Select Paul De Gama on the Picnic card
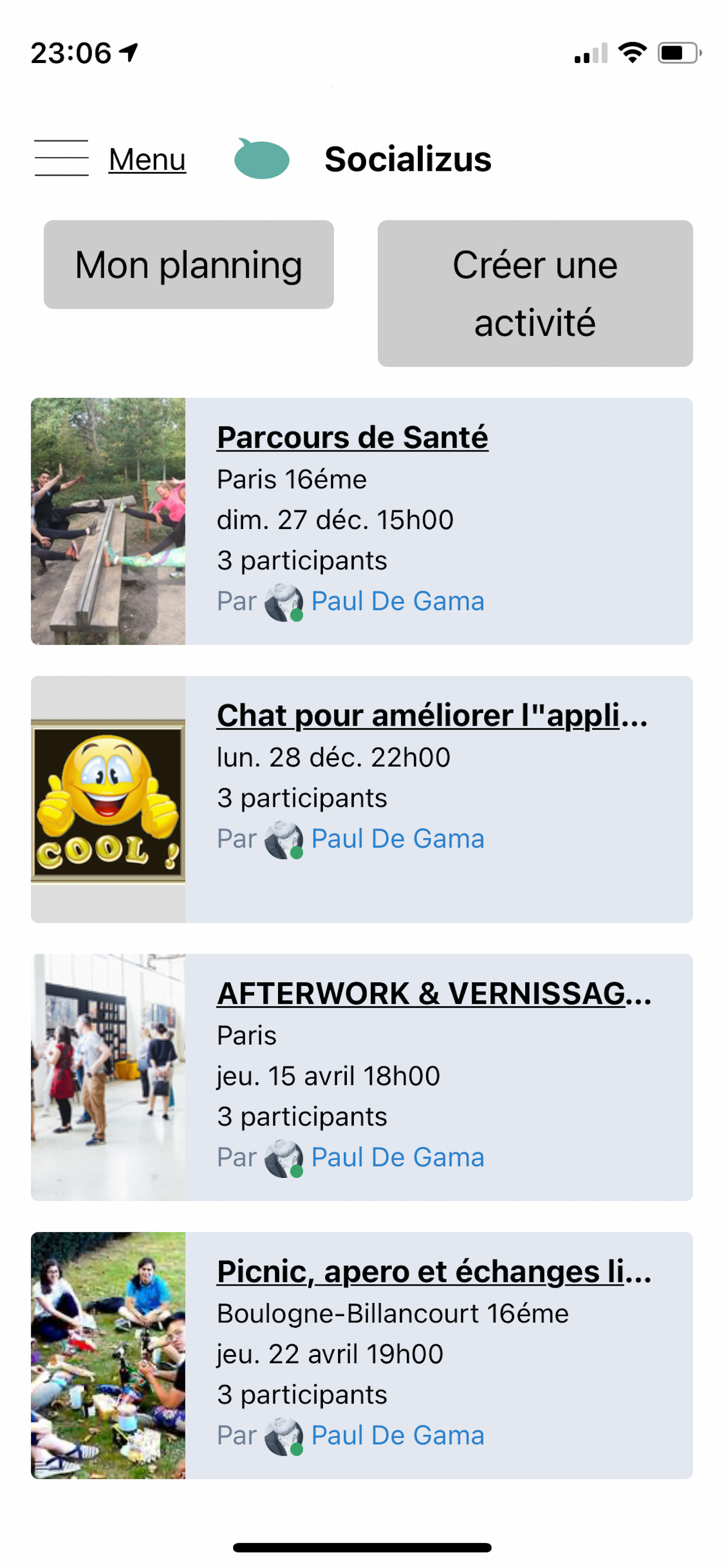 coord(398,1436)
